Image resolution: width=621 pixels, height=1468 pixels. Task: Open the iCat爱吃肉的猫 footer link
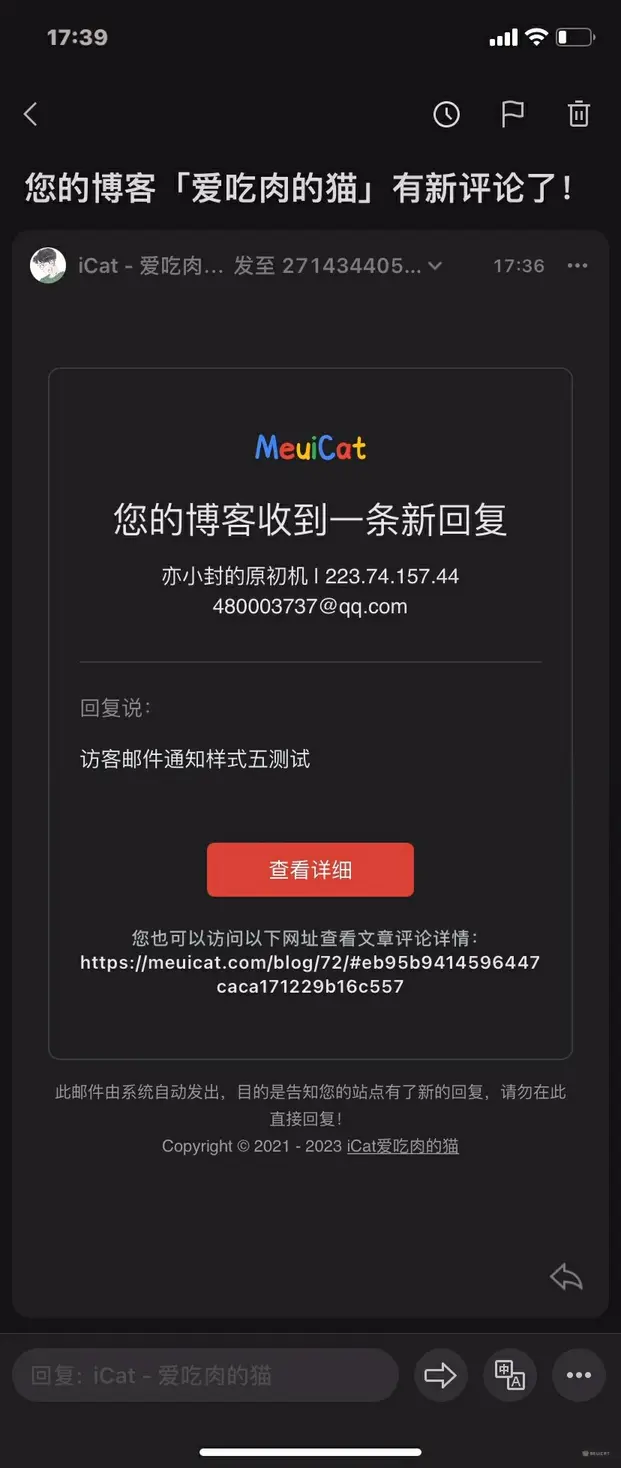(x=402, y=1146)
